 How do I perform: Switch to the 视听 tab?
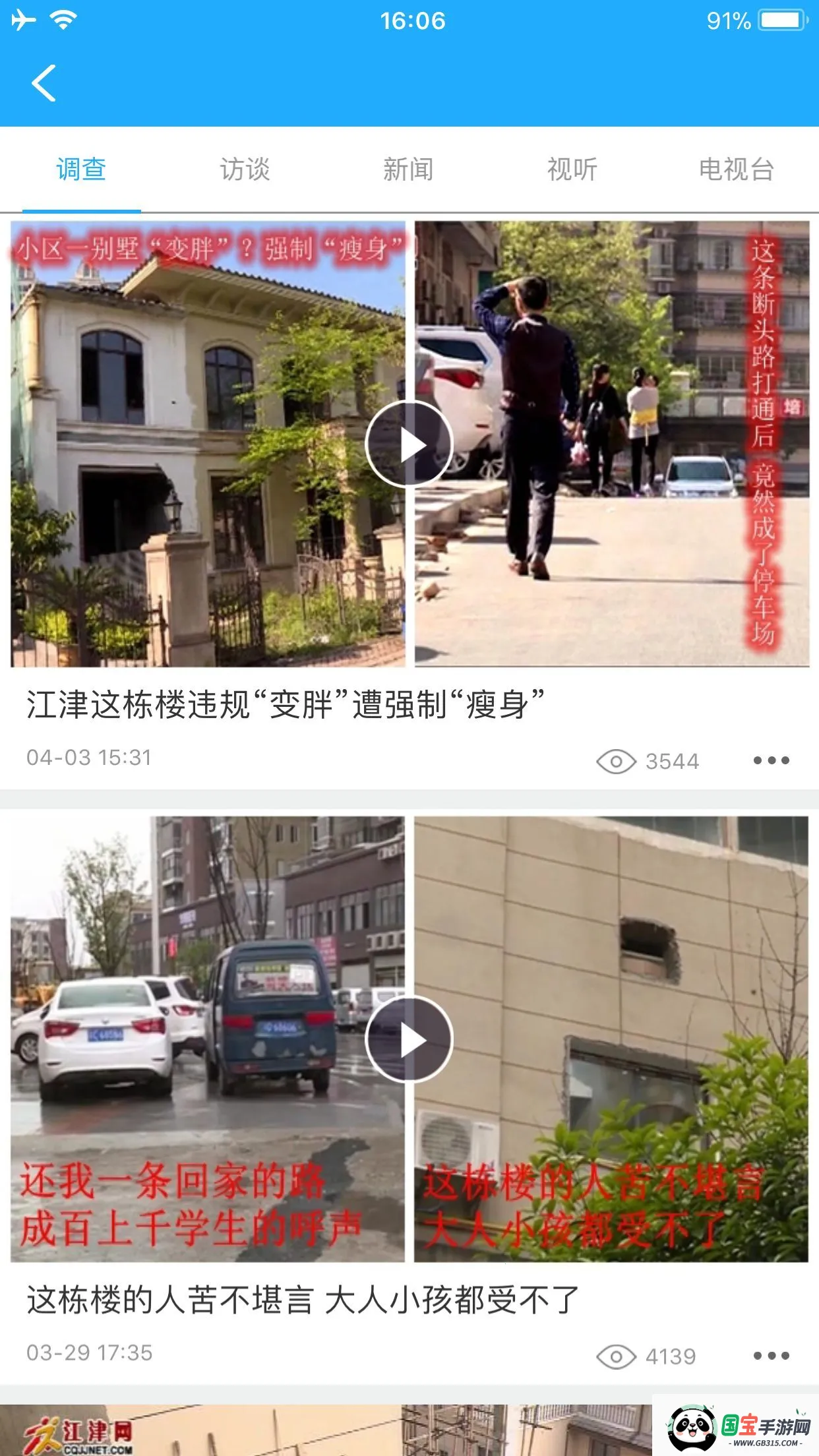(x=572, y=169)
